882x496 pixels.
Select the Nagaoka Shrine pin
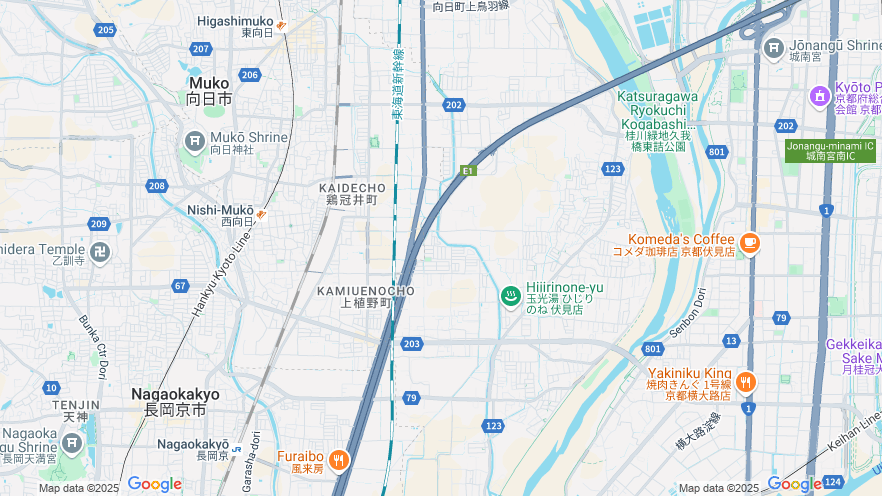coord(71,442)
